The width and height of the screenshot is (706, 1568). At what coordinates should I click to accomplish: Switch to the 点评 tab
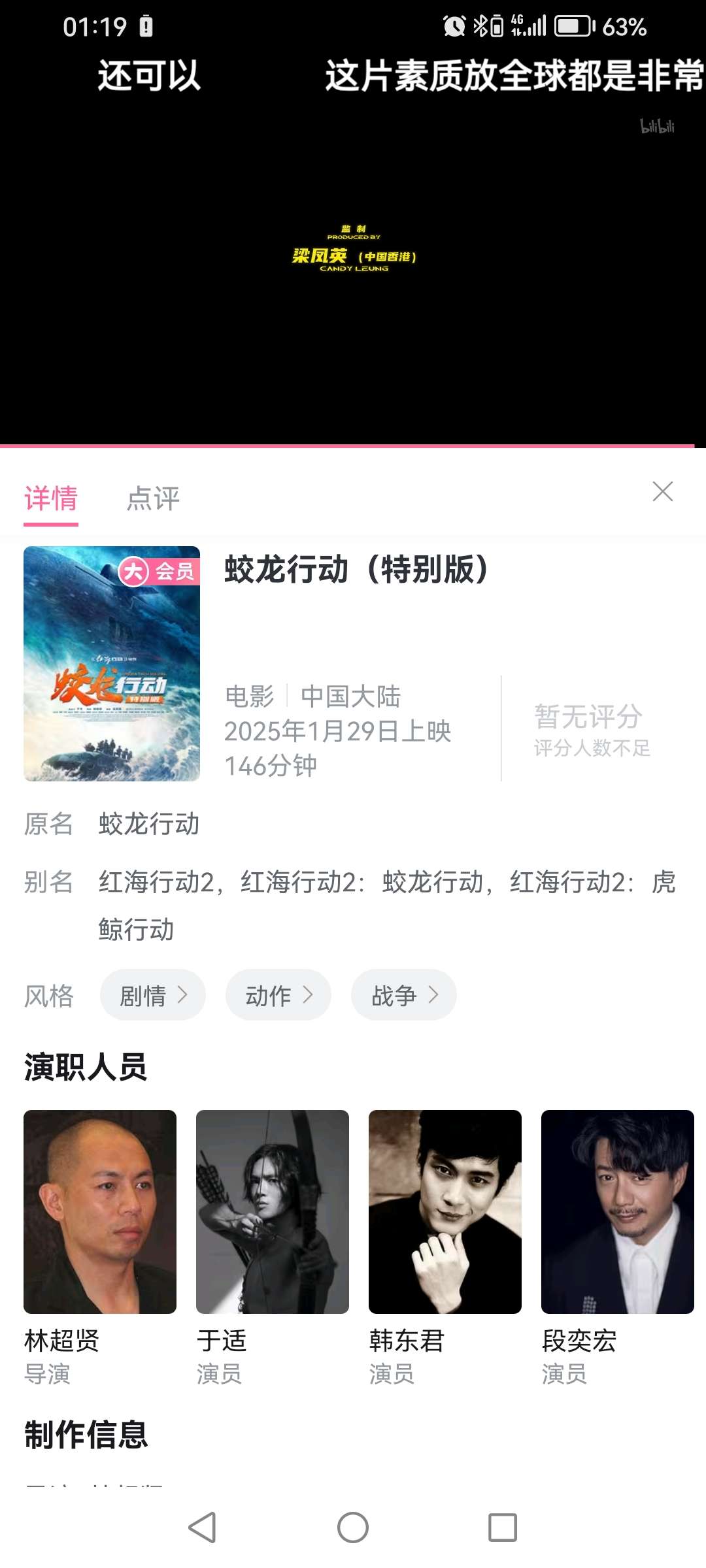153,498
